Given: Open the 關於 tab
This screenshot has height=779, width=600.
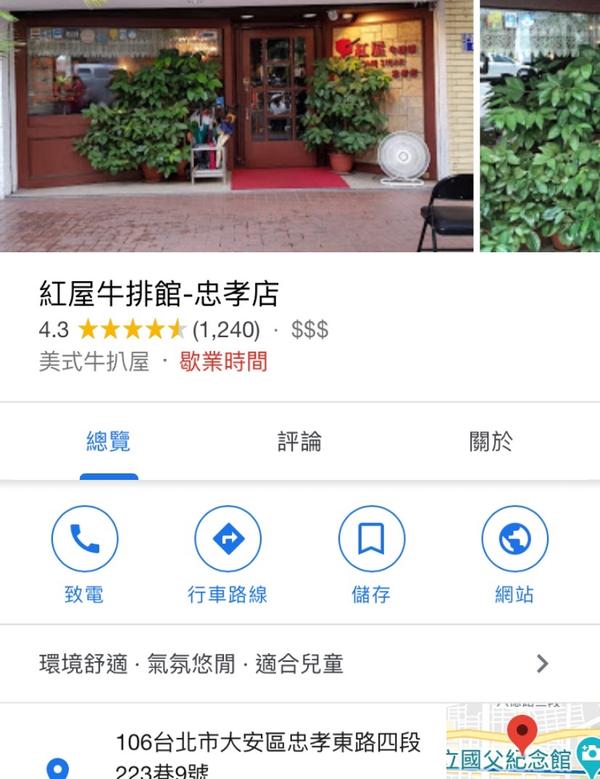Looking at the screenshot, I should pos(490,442).
